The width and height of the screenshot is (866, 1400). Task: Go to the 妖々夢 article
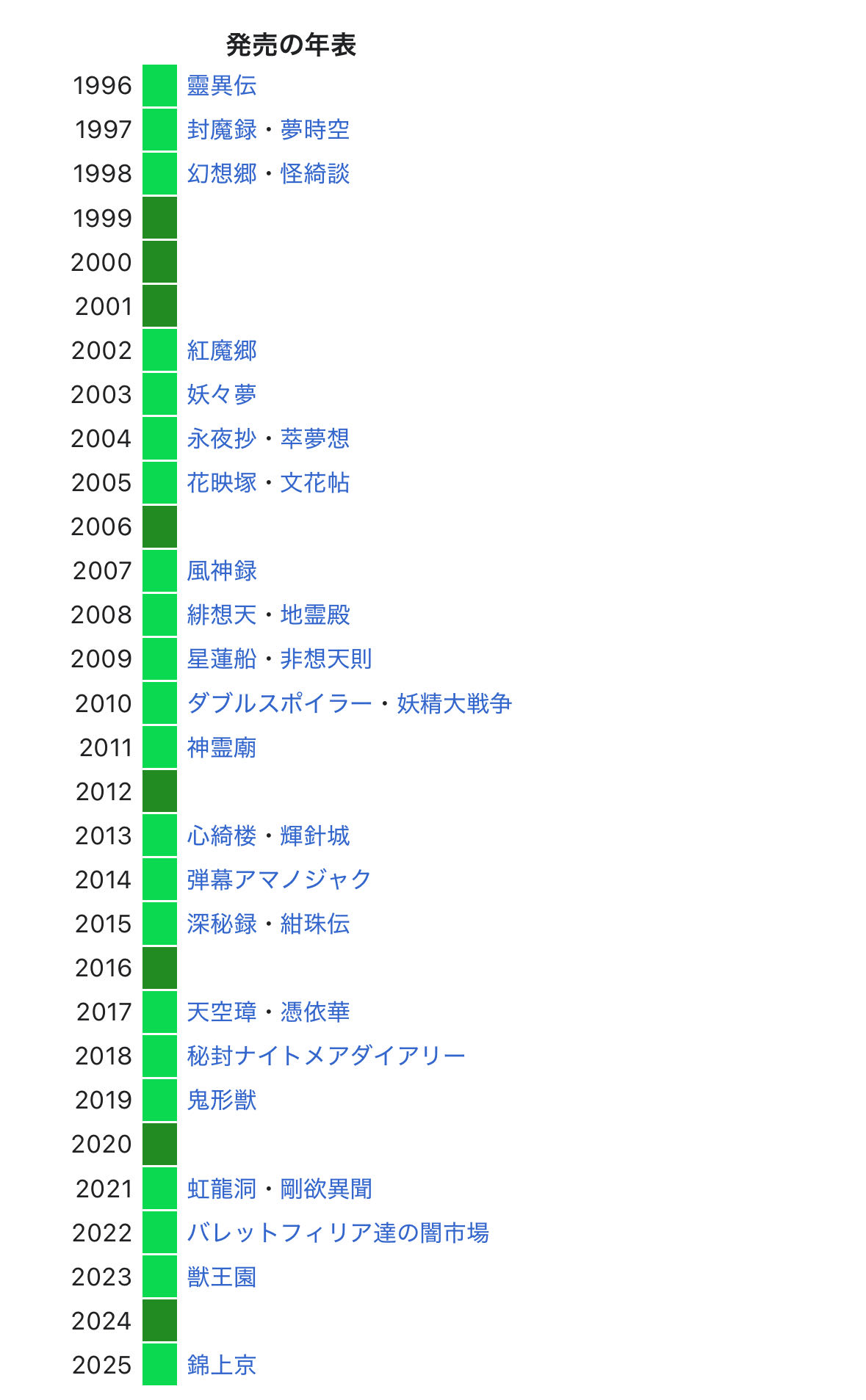point(221,394)
